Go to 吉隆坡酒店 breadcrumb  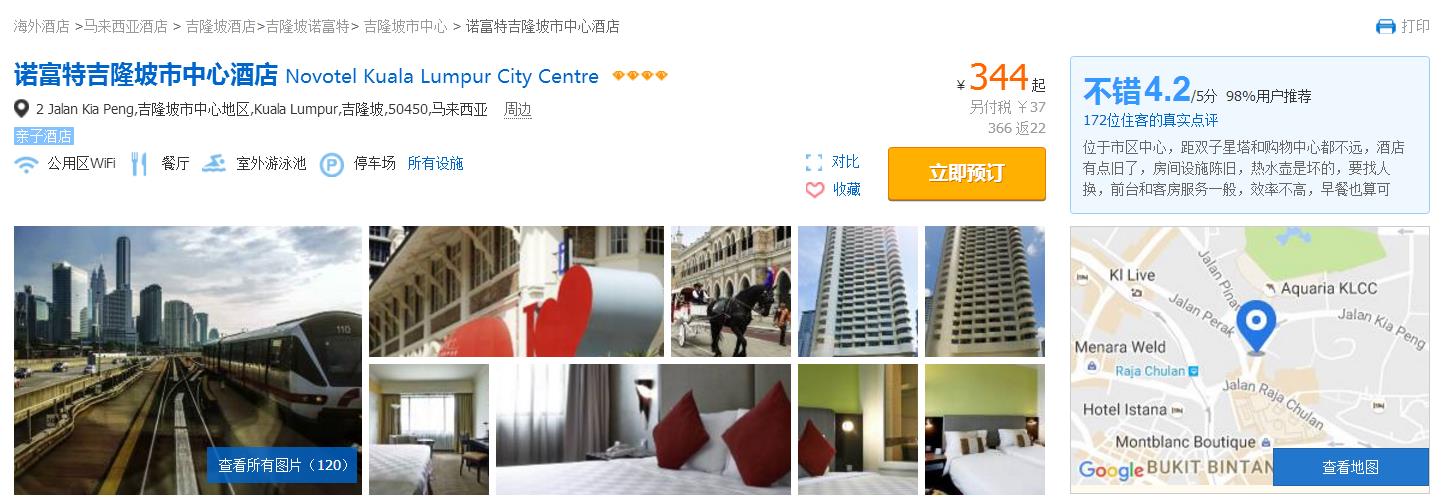coord(220,27)
